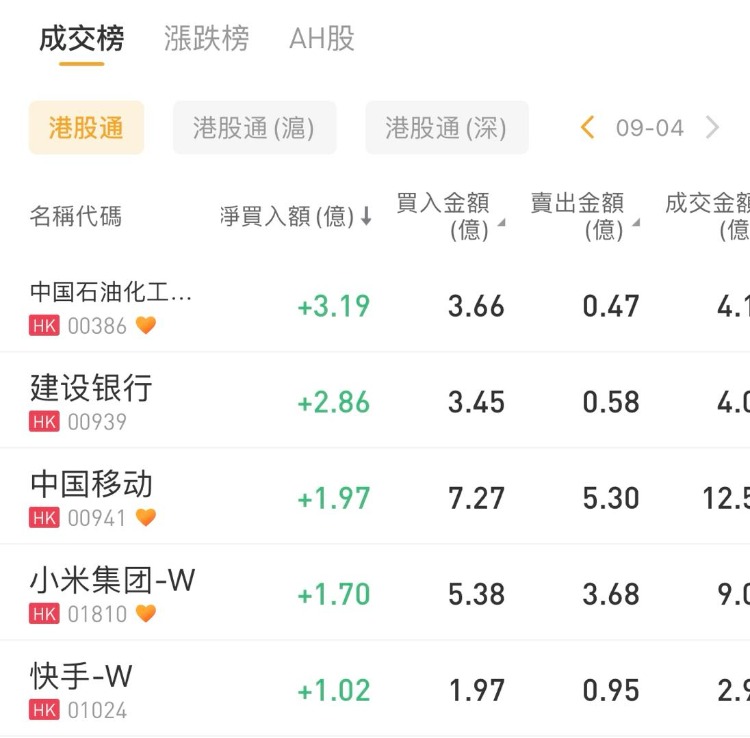Screen dimensions: 750x738
Task: Filter by 港股通 (深)
Action: pos(446,128)
